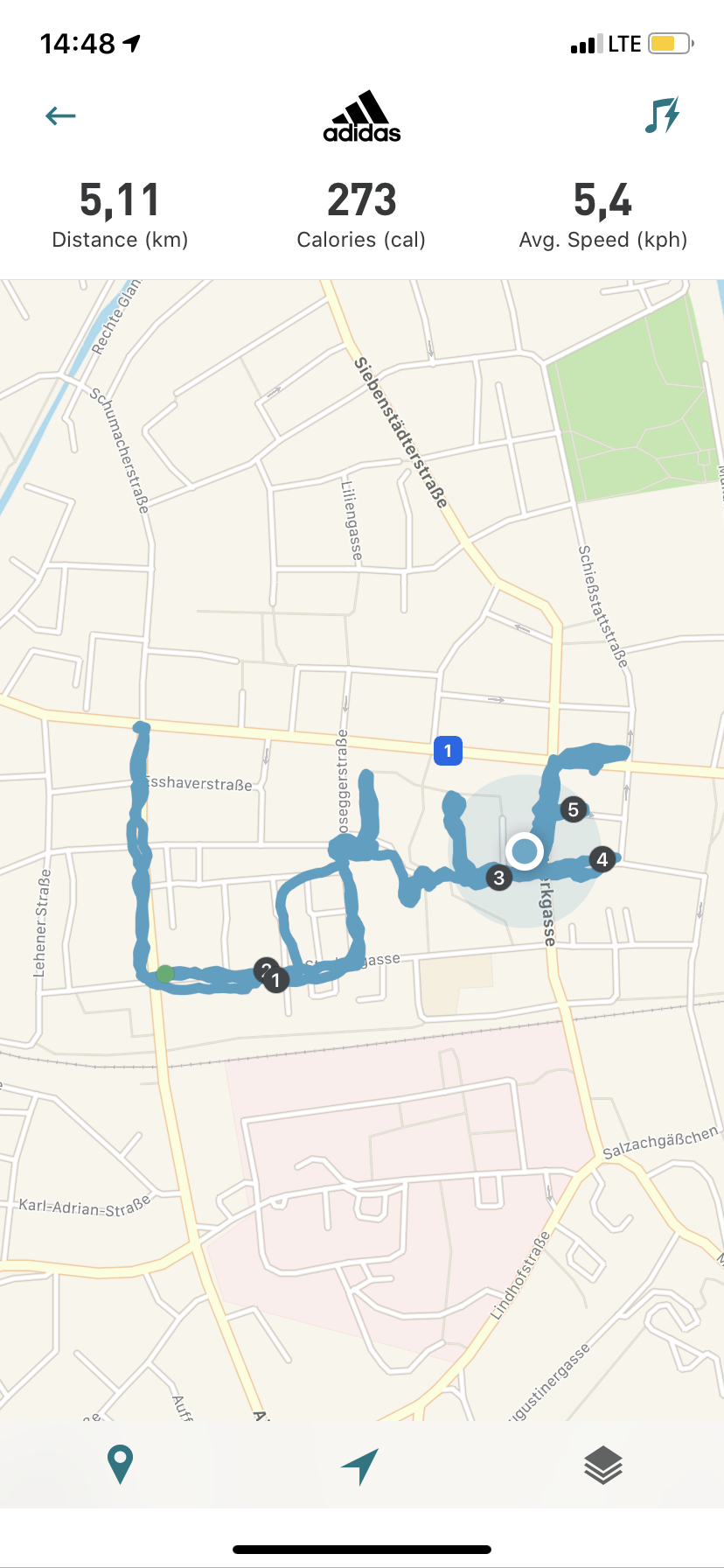Image resolution: width=724 pixels, height=1568 pixels.
Task: Open the music player icon
Action: (662, 115)
